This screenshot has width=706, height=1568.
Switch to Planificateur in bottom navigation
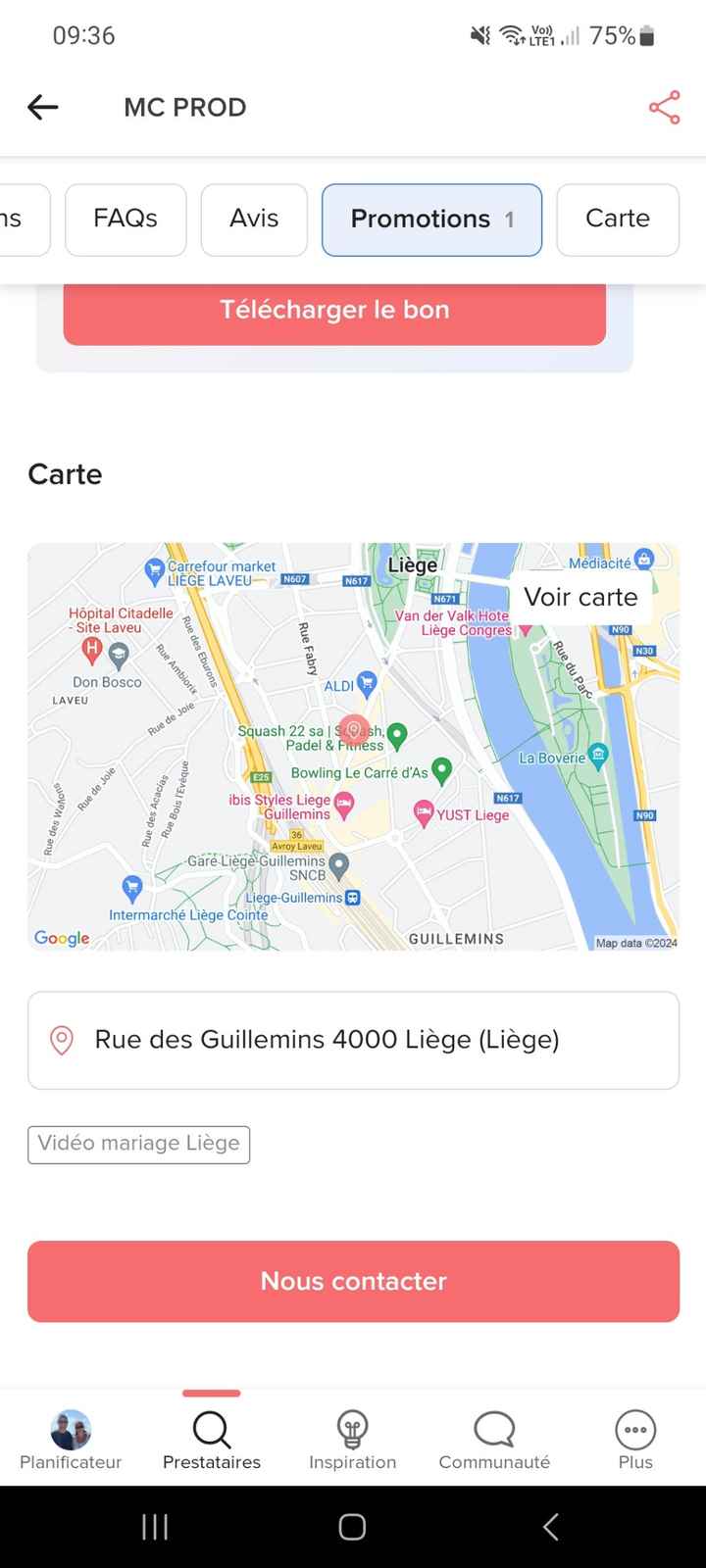[71, 1441]
